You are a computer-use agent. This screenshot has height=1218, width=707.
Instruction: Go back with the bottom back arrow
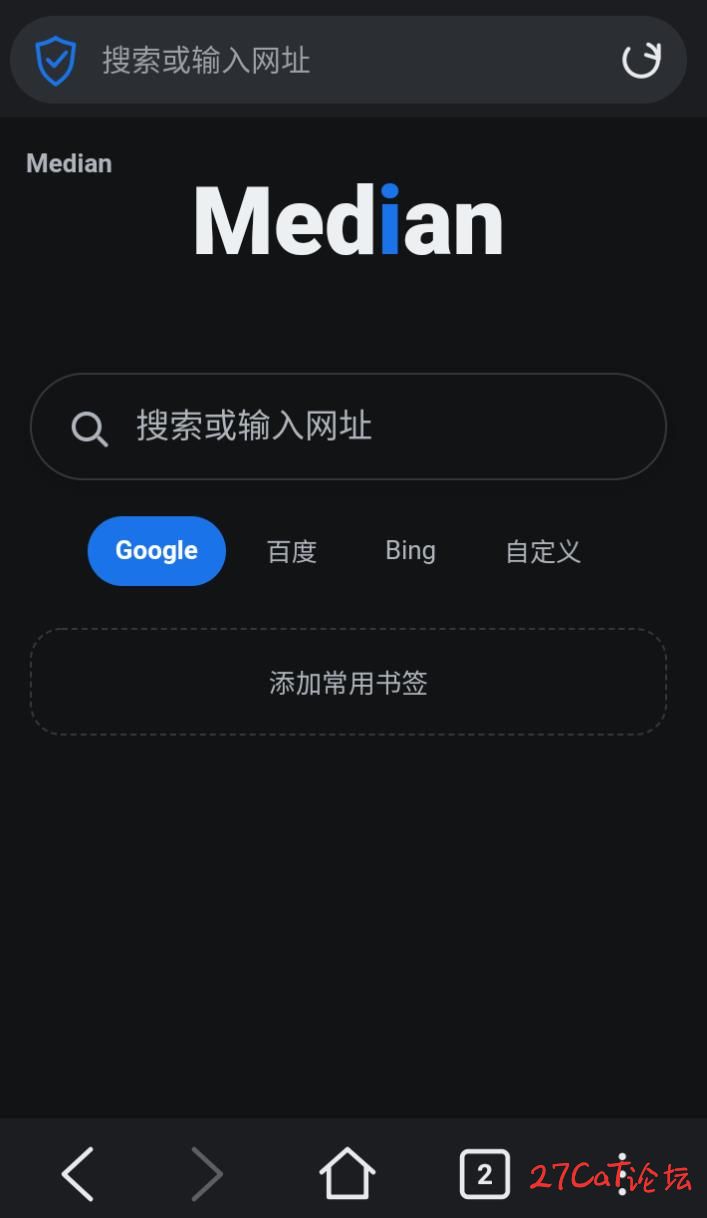click(78, 1173)
